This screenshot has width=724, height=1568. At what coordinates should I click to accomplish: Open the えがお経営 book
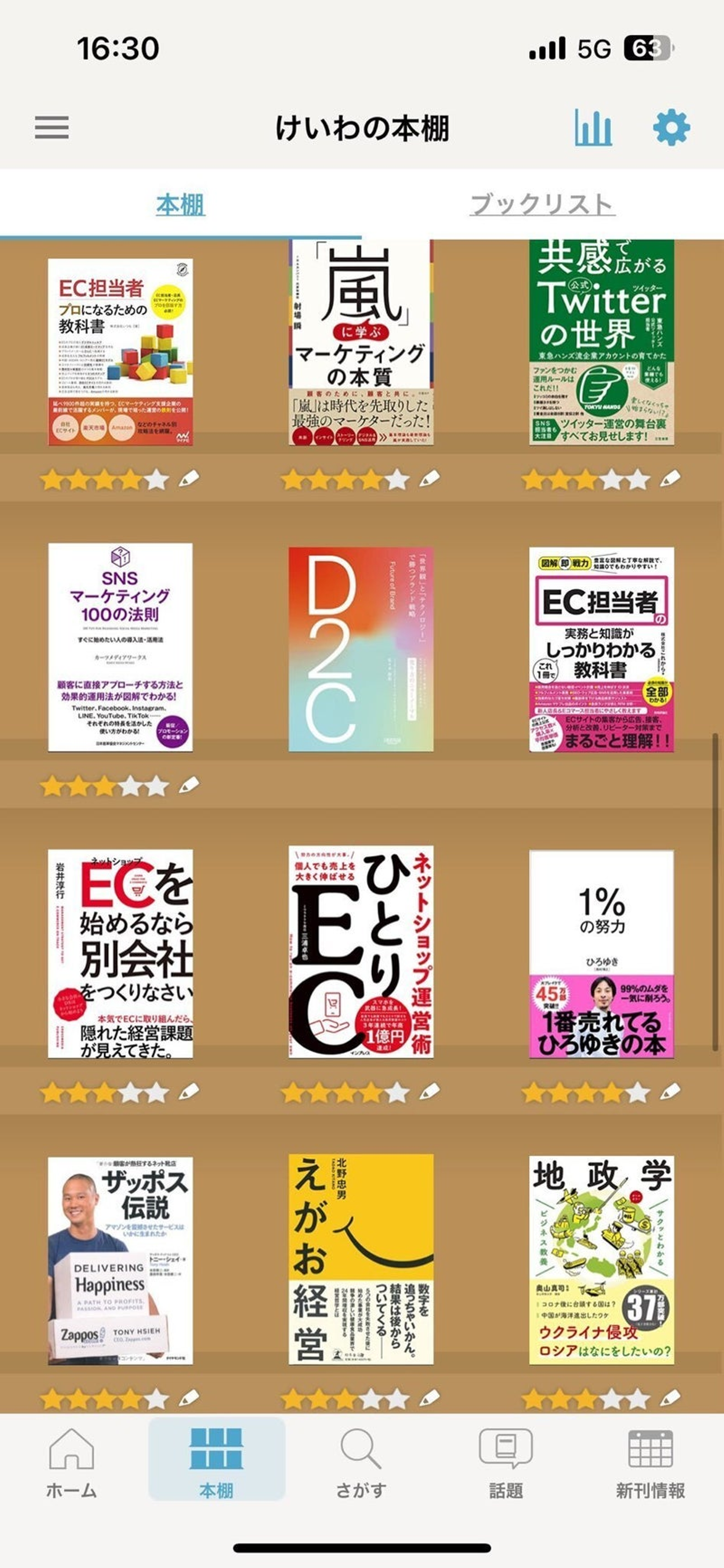tap(361, 1259)
